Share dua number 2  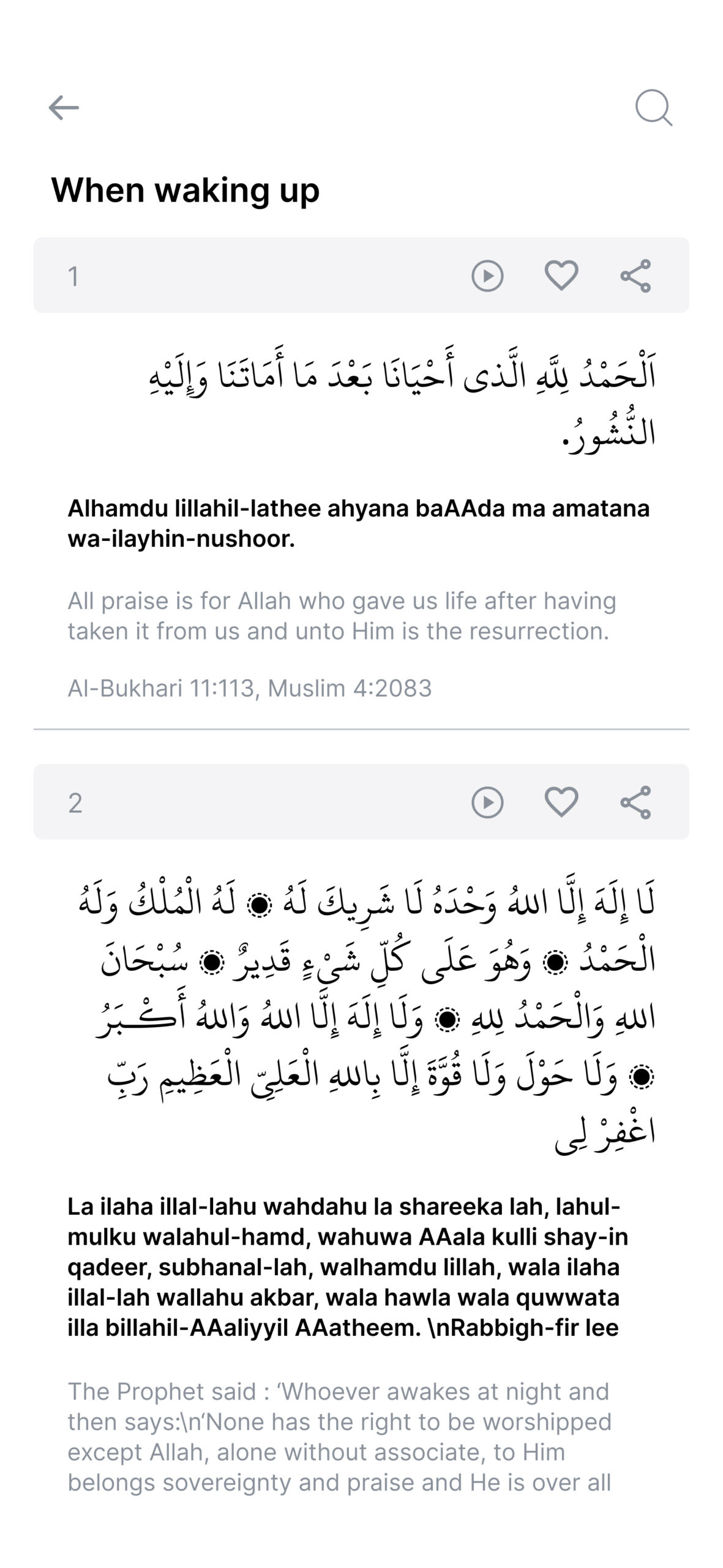635,802
